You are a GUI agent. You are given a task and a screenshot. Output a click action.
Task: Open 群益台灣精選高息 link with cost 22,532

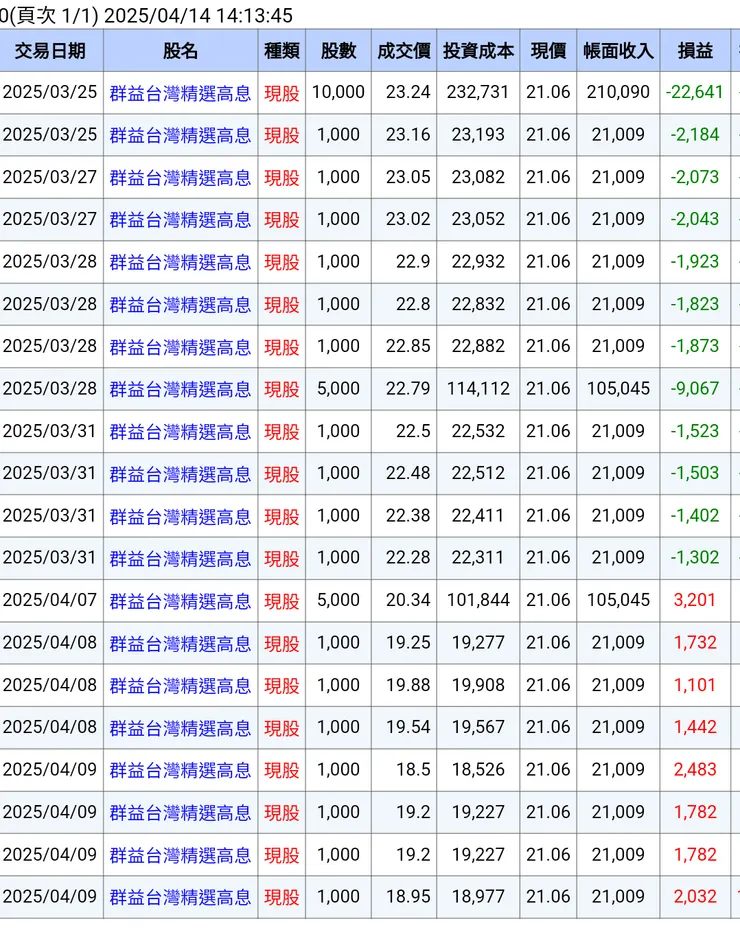pyautogui.click(x=180, y=431)
